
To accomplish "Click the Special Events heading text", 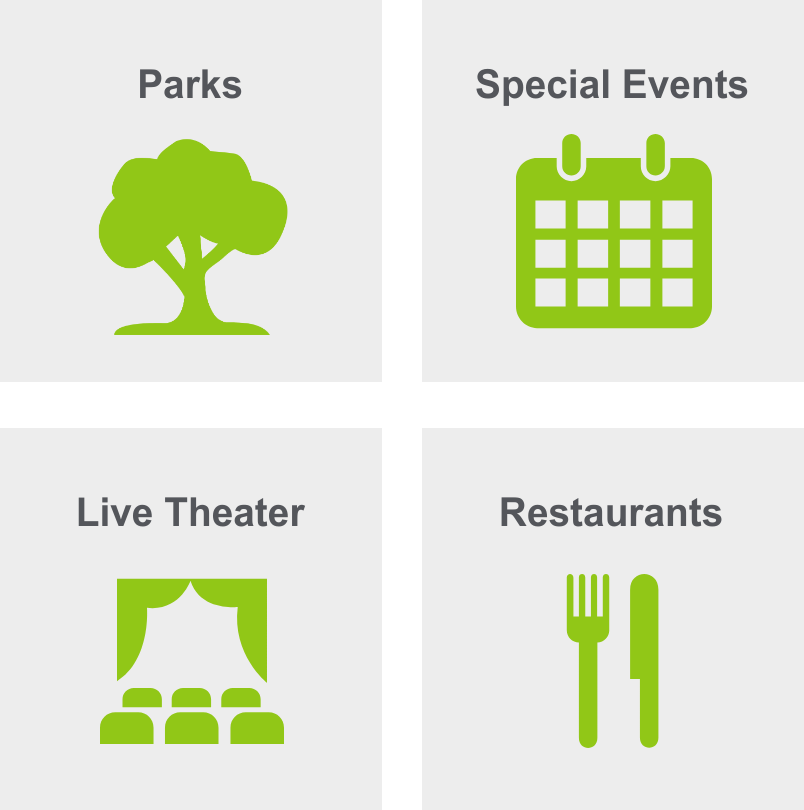I will coord(612,85).
